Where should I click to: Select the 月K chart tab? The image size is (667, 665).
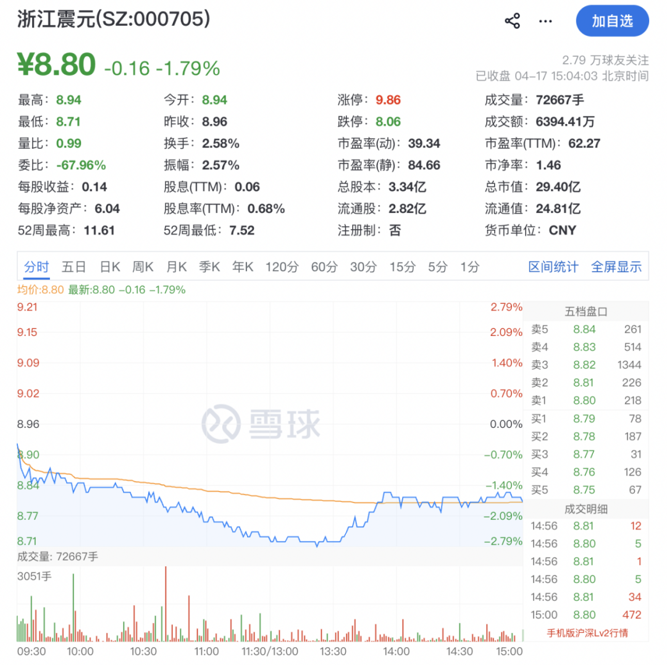point(176,267)
